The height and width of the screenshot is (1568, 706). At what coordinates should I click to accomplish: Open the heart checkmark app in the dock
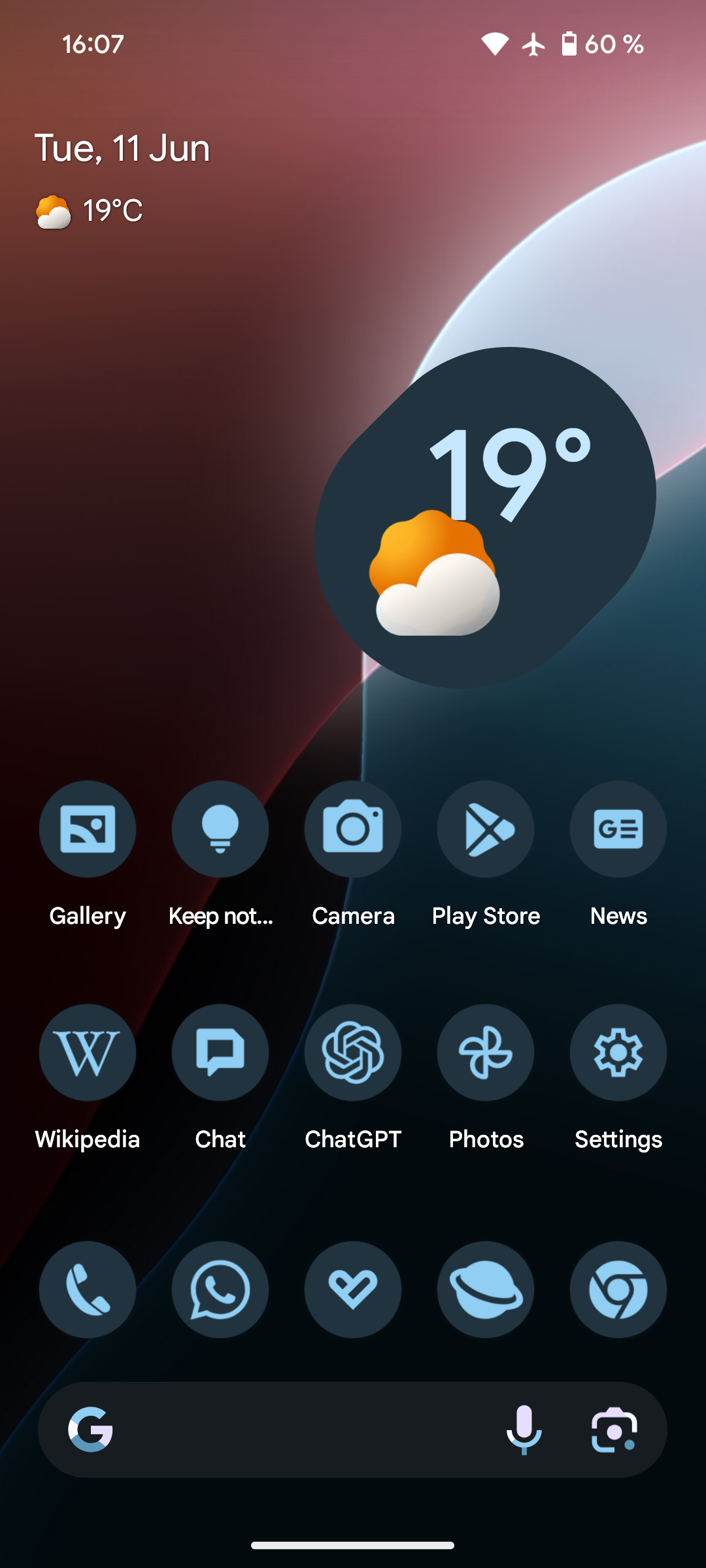coord(353,1290)
